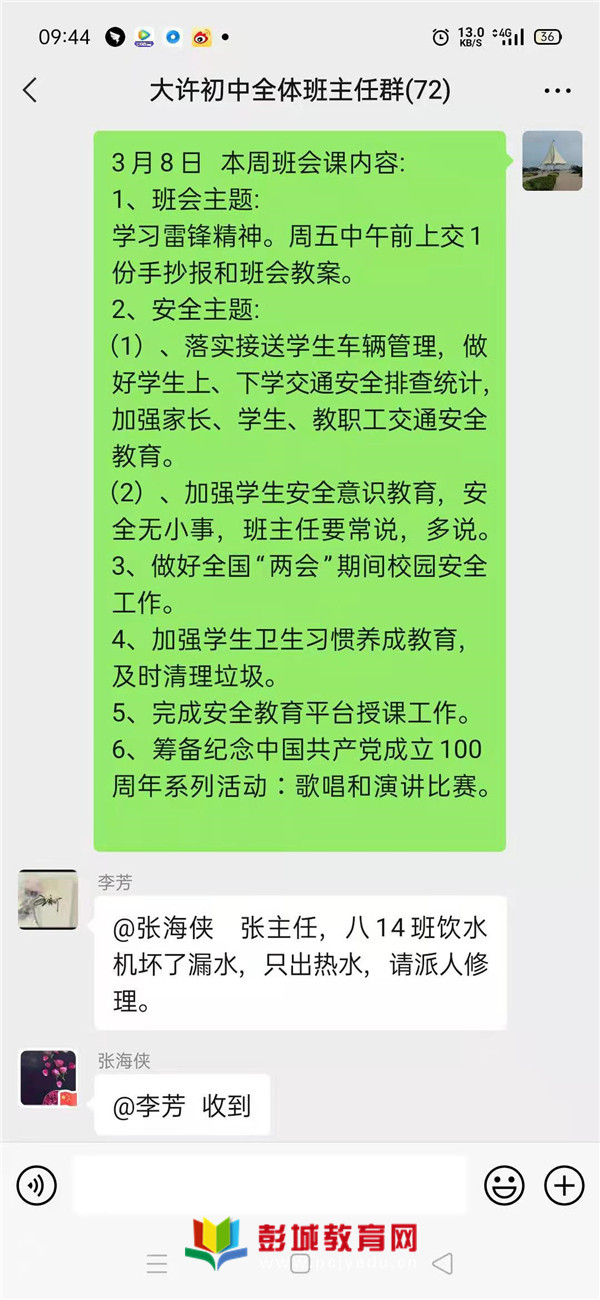This screenshot has height=1300, width=600.
Task: Switch to voice message input
Action: click(37, 1186)
